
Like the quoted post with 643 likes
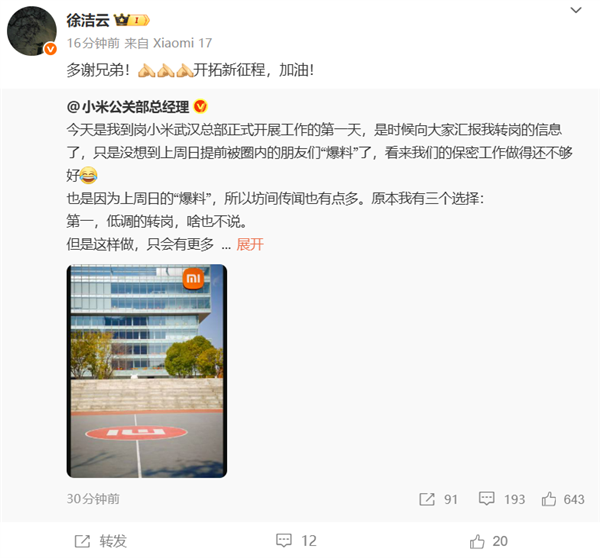pyautogui.click(x=562, y=499)
